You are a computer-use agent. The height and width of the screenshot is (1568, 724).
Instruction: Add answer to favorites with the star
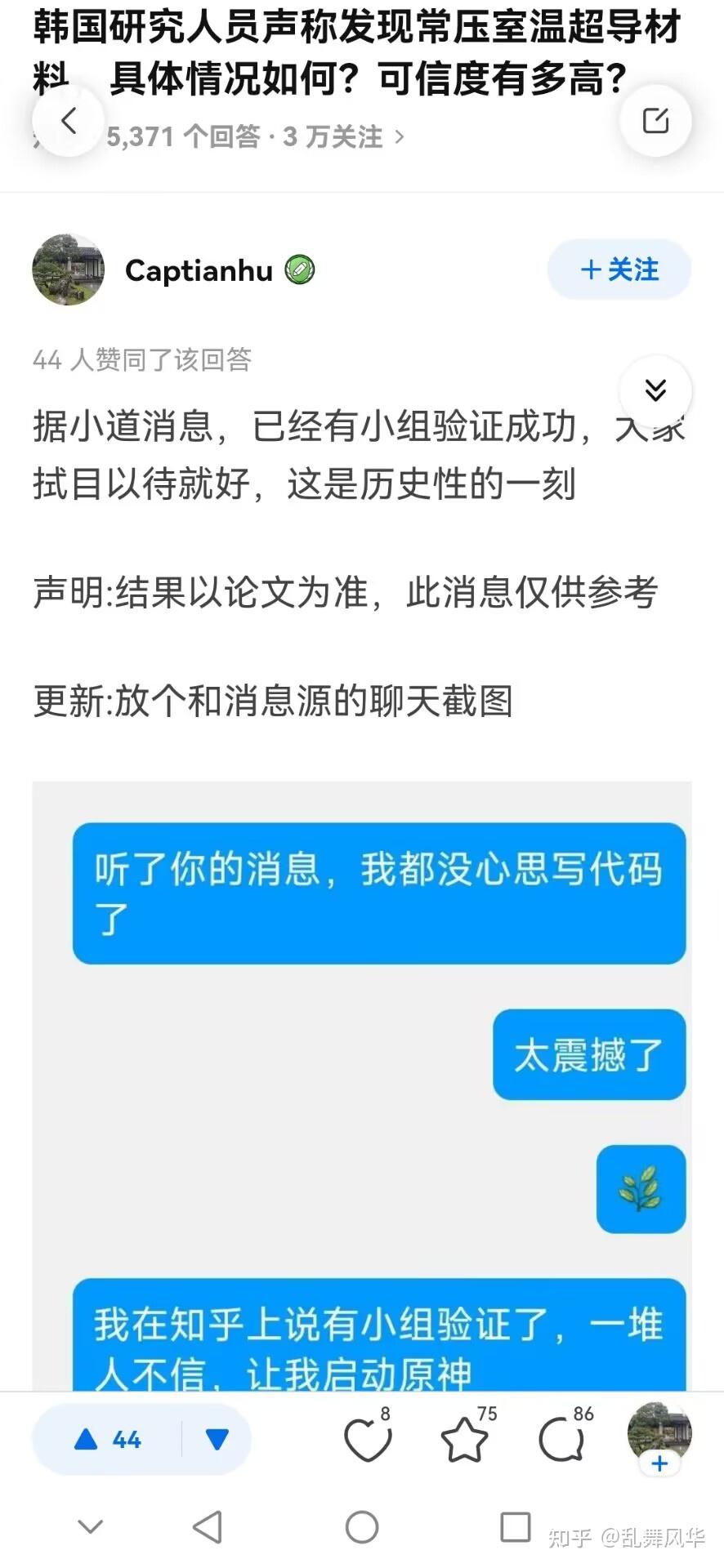(x=464, y=1440)
